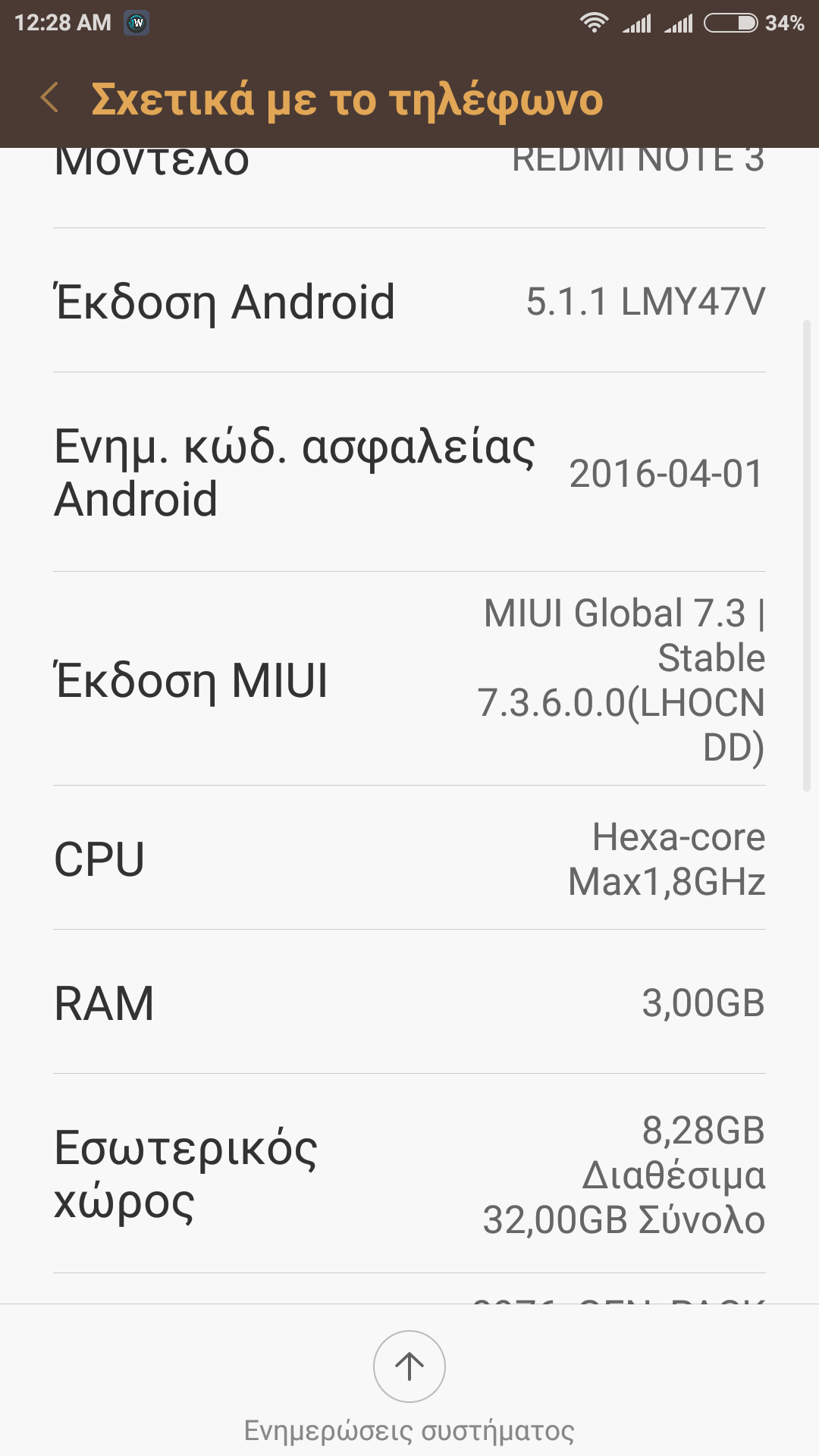The height and width of the screenshot is (1456, 819).
Task: Tap the RAM row
Action: tap(409, 1003)
